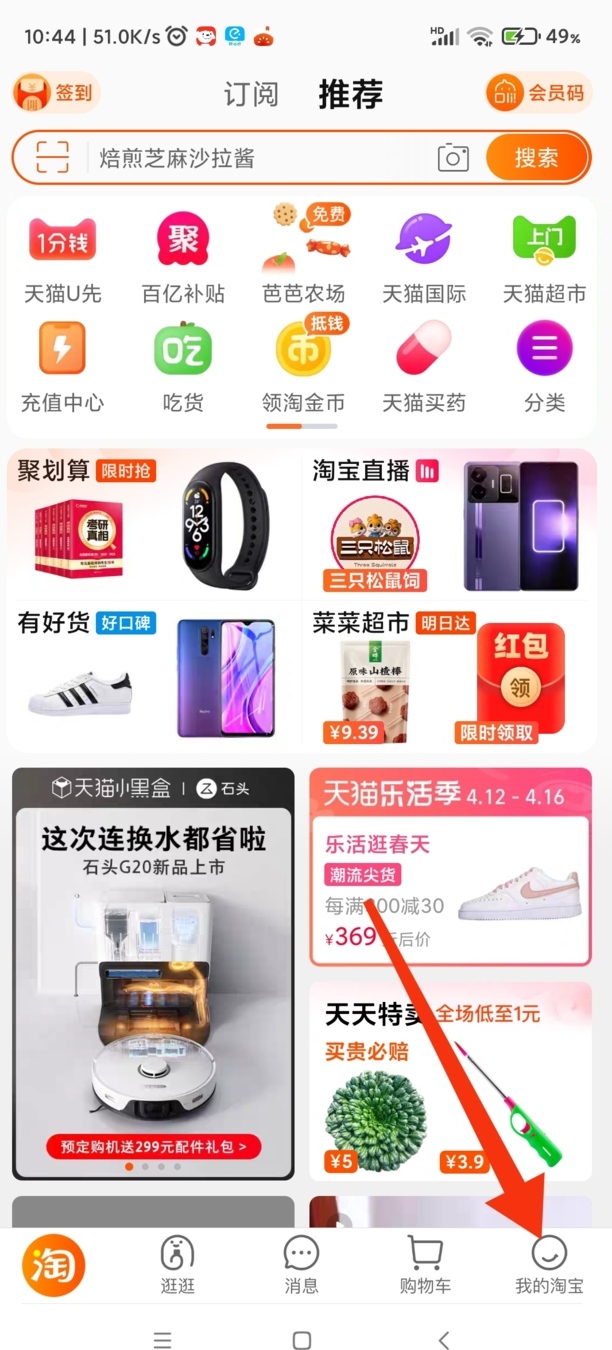Tap the scan icon in search bar
612x1350 pixels.
click(52, 158)
